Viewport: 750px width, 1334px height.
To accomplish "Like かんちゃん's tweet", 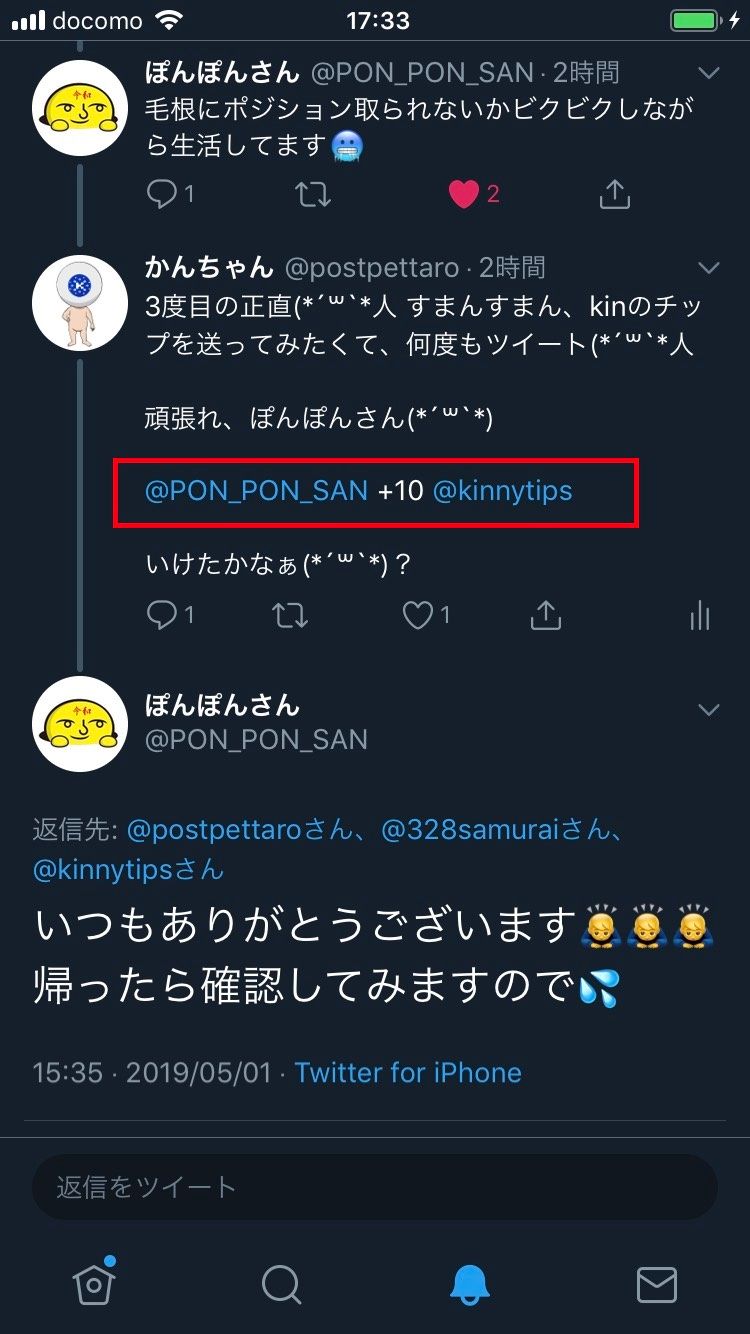I will point(418,616).
